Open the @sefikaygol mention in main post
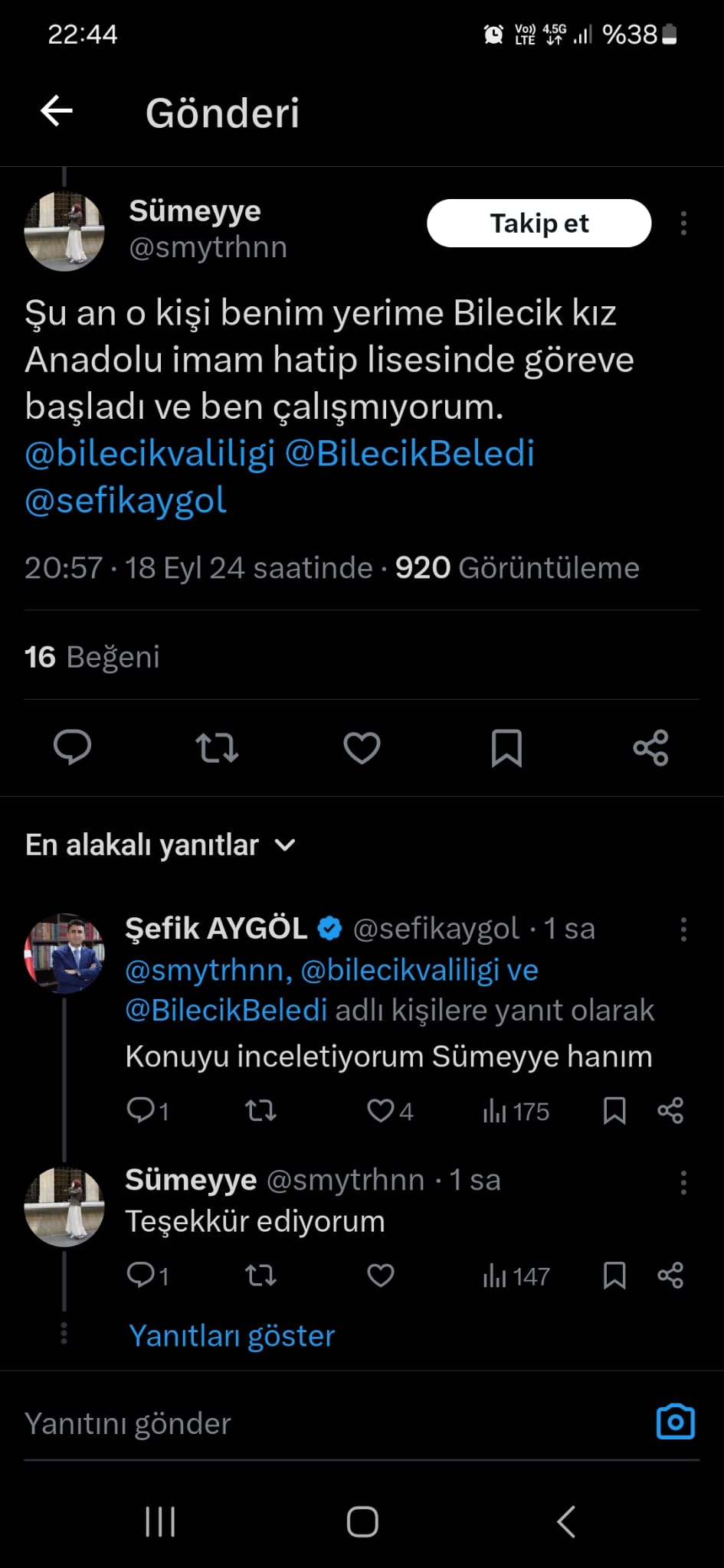 [x=126, y=501]
